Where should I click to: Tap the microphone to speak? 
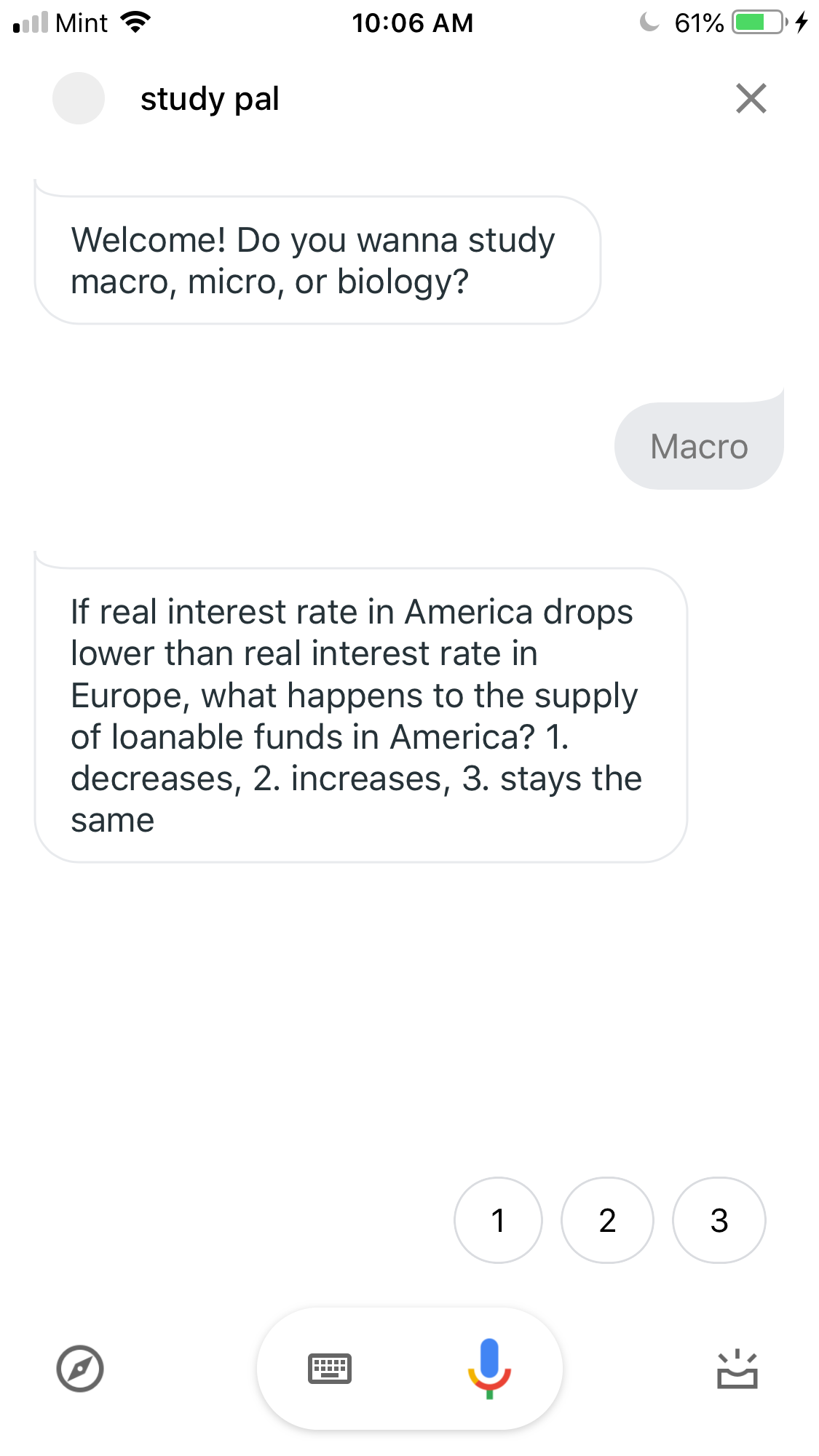click(x=489, y=1368)
